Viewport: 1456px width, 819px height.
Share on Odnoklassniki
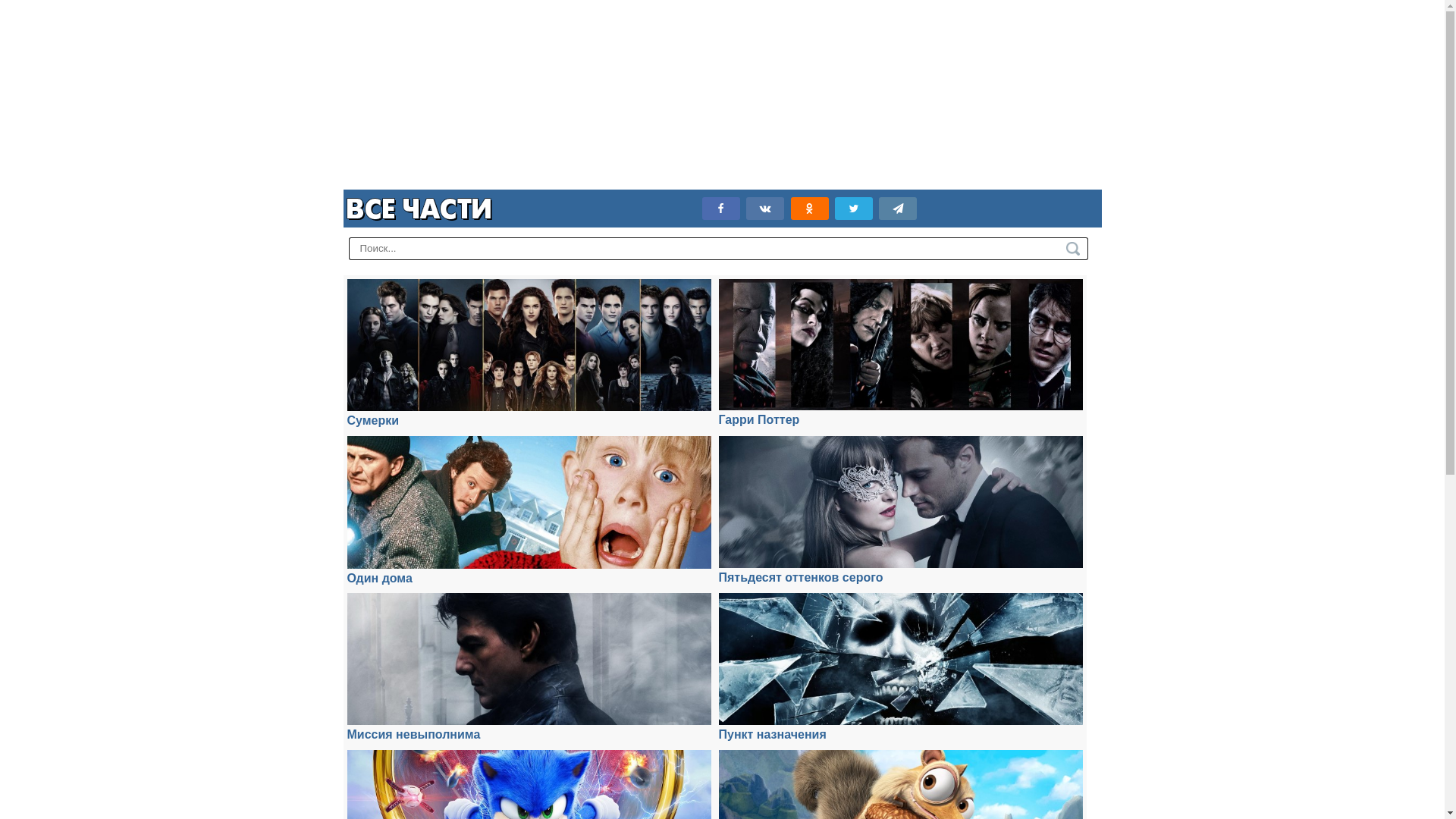coord(809,209)
